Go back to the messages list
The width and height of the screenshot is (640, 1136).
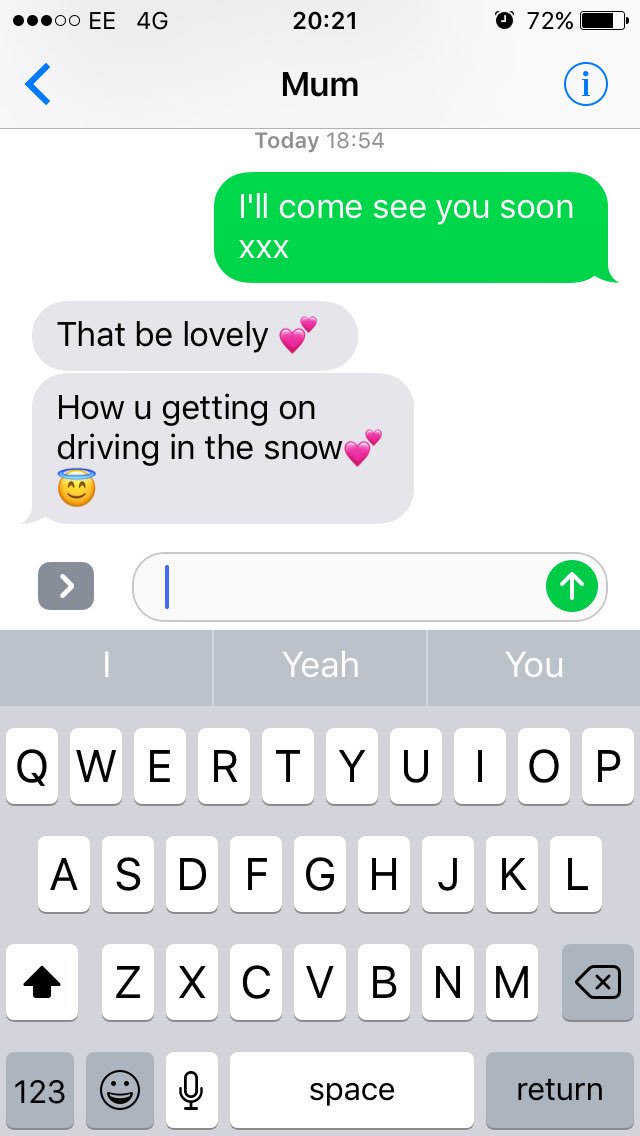pos(37,85)
